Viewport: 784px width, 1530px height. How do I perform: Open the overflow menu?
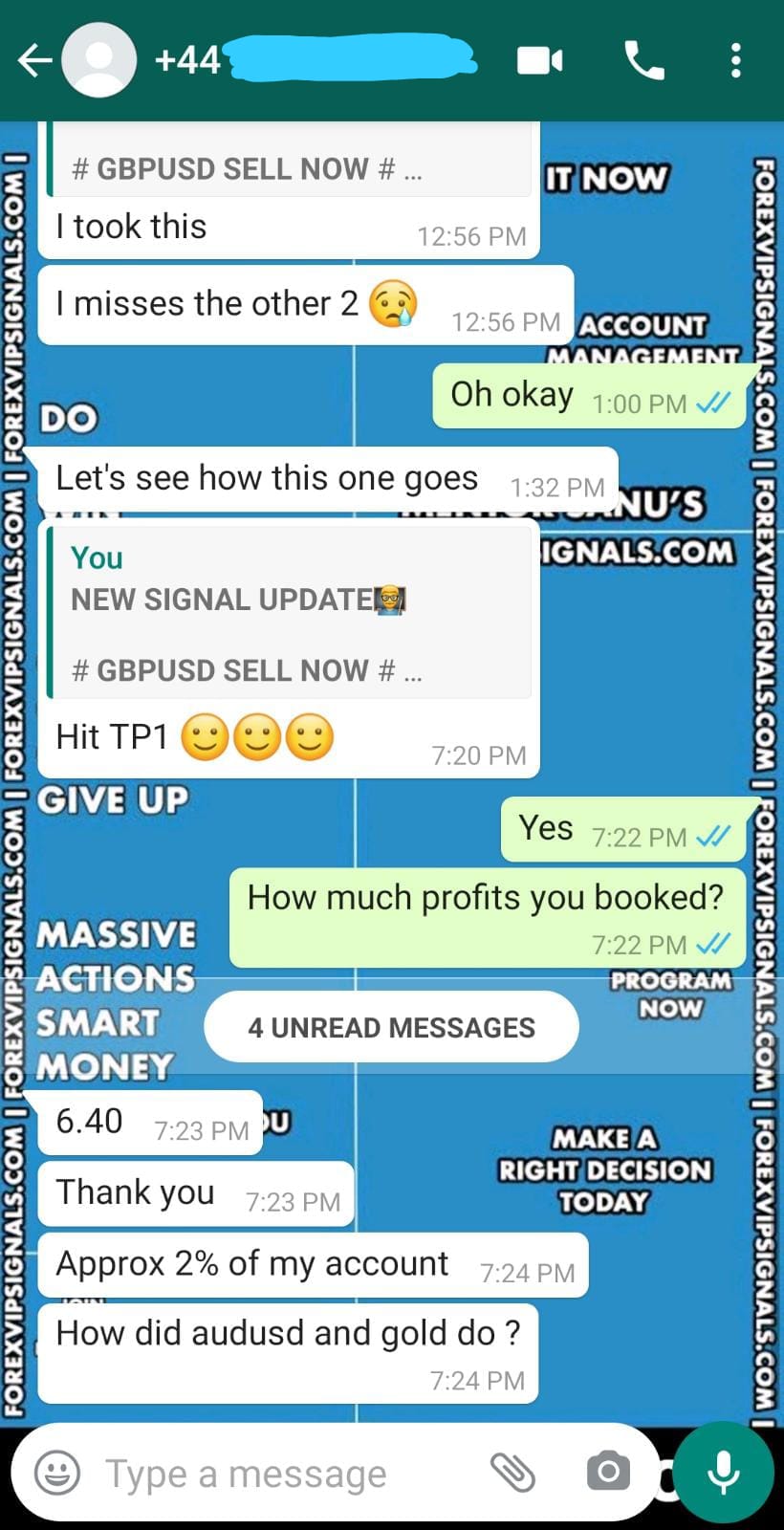click(x=735, y=61)
